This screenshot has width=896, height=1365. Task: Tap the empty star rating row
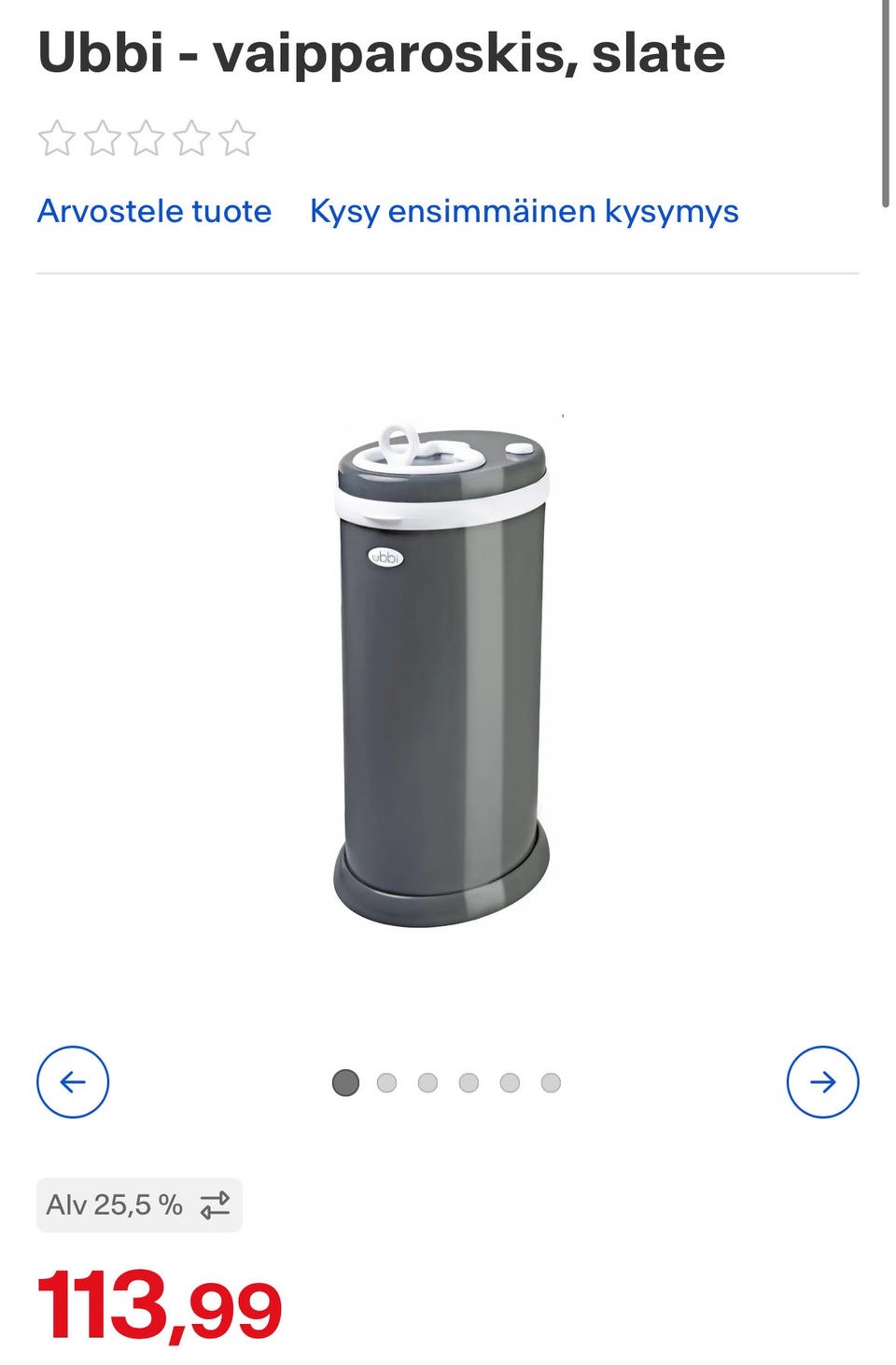point(147,138)
